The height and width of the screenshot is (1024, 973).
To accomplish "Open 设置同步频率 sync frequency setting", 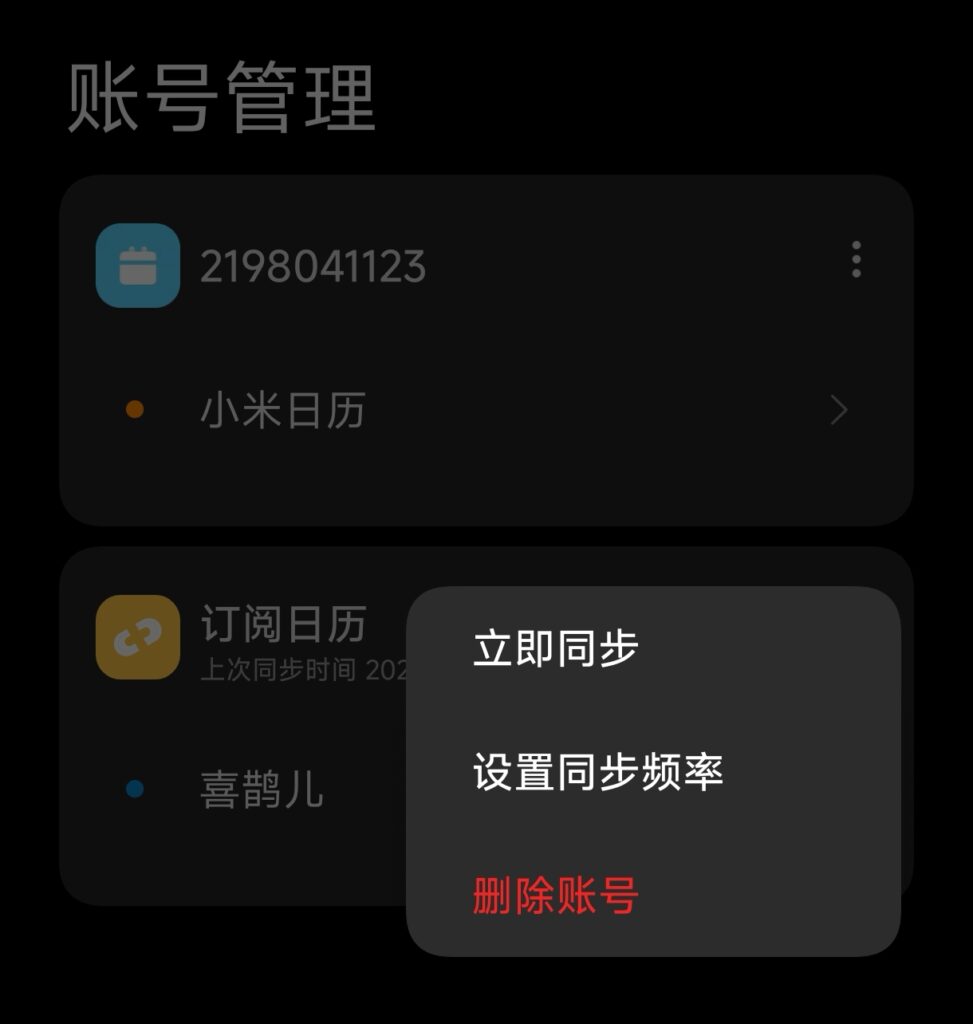I will [x=597, y=772].
